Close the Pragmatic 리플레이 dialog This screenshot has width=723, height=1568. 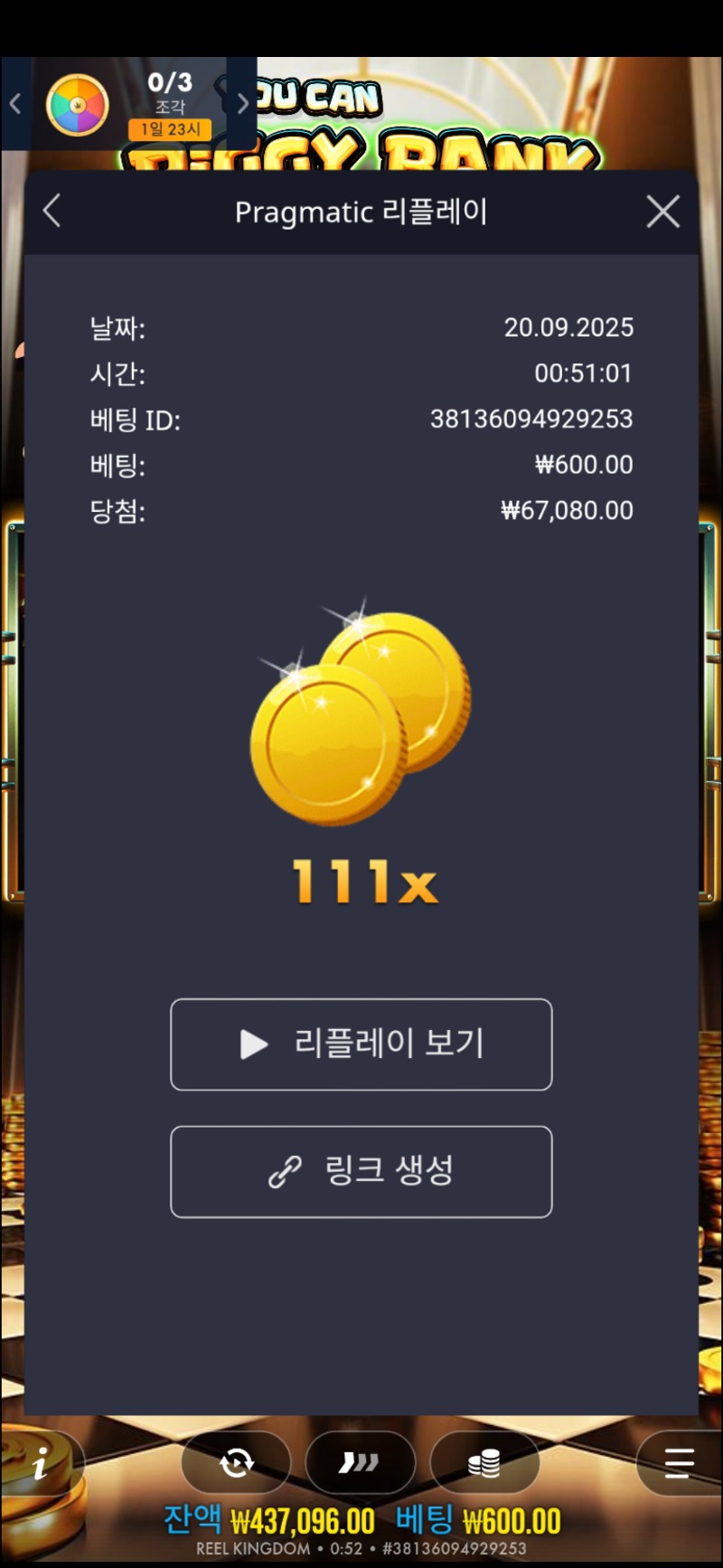point(662,212)
